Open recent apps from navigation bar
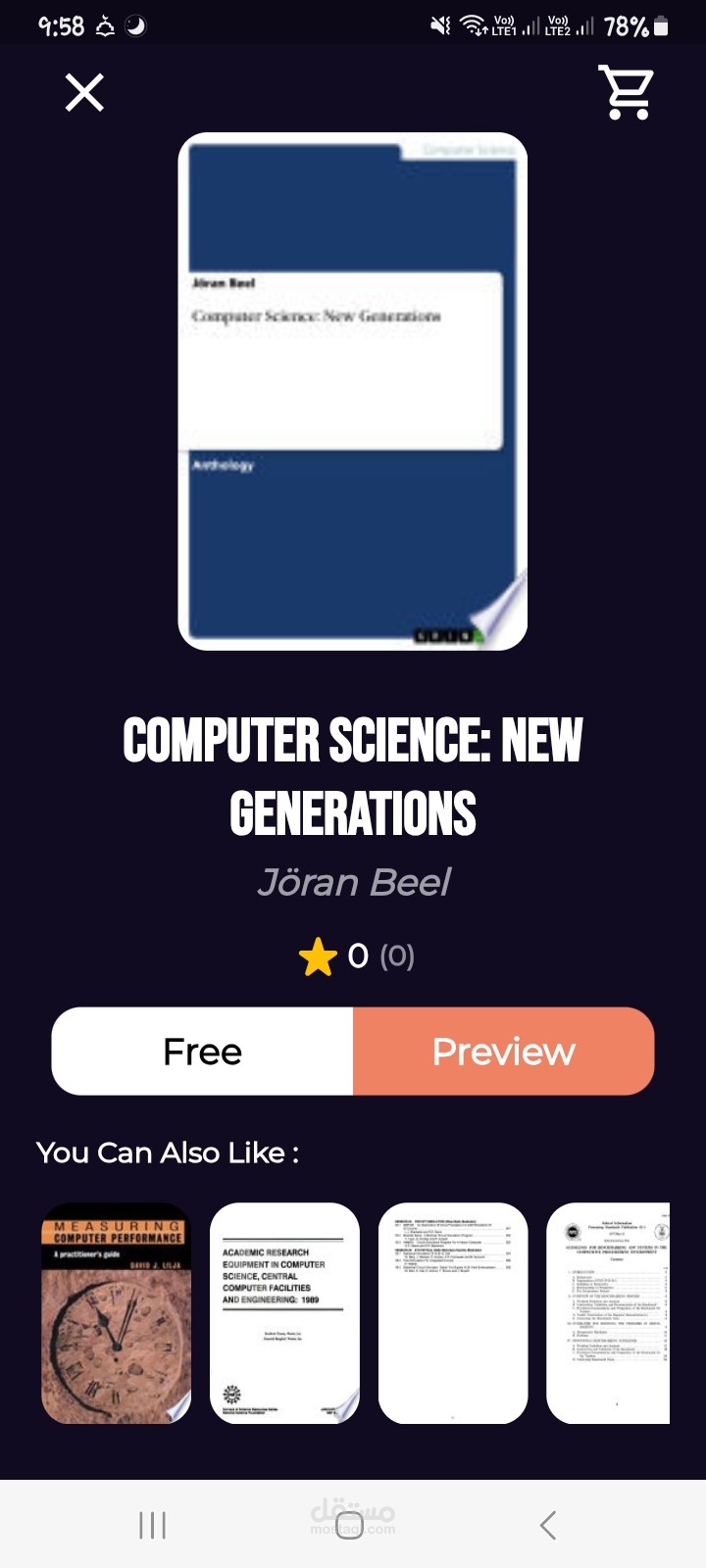 click(x=152, y=1525)
